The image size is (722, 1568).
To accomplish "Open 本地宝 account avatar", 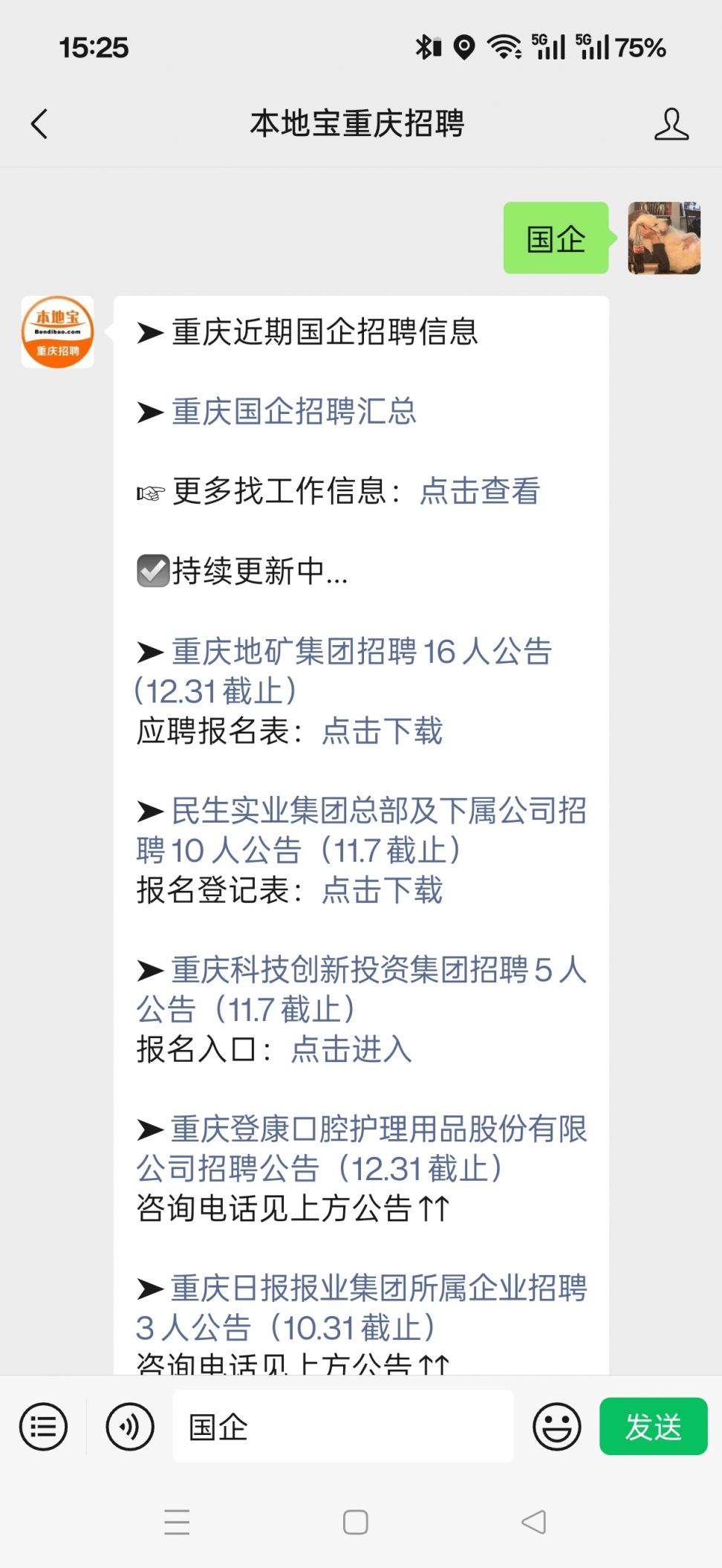I will pyautogui.click(x=58, y=332).
